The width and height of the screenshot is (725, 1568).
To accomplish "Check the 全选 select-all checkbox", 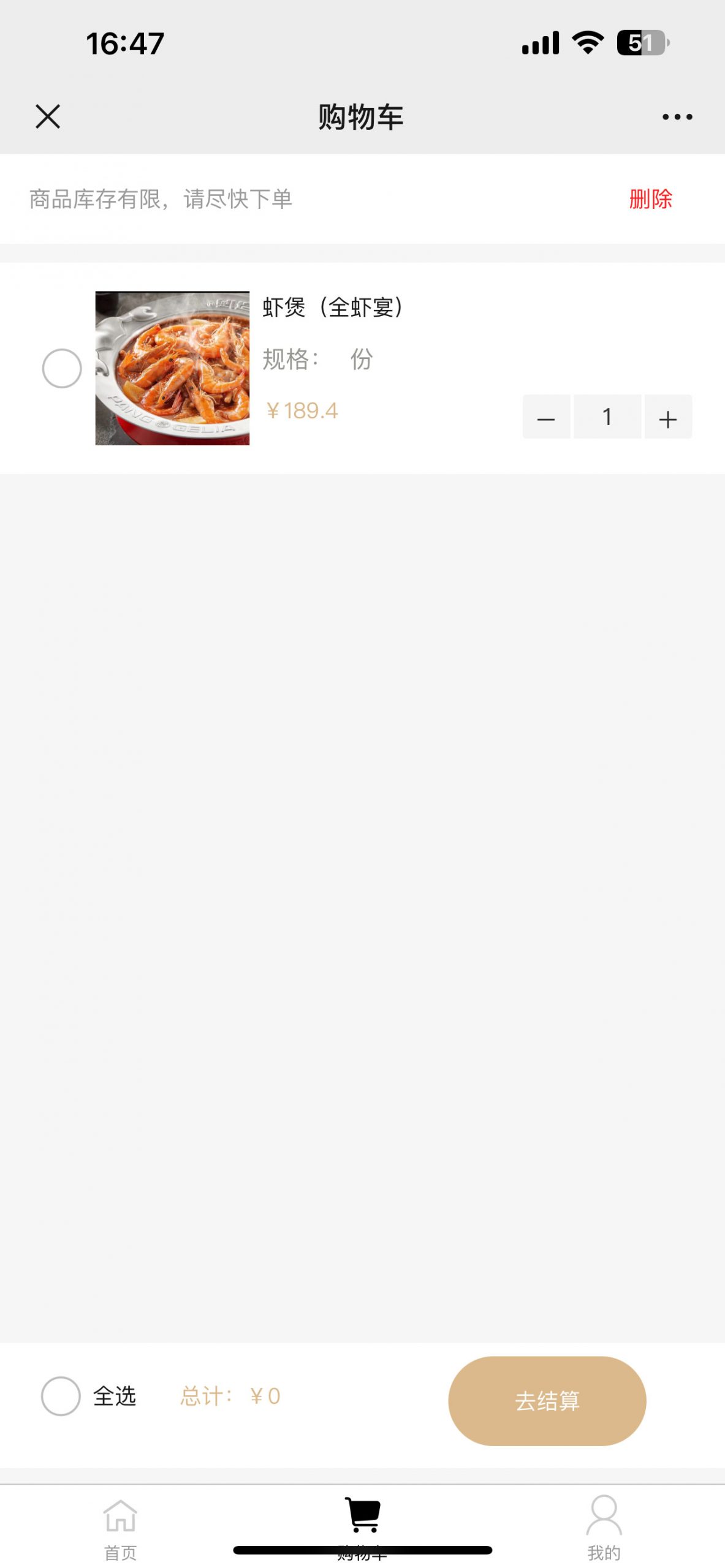I will point(61,1396).
